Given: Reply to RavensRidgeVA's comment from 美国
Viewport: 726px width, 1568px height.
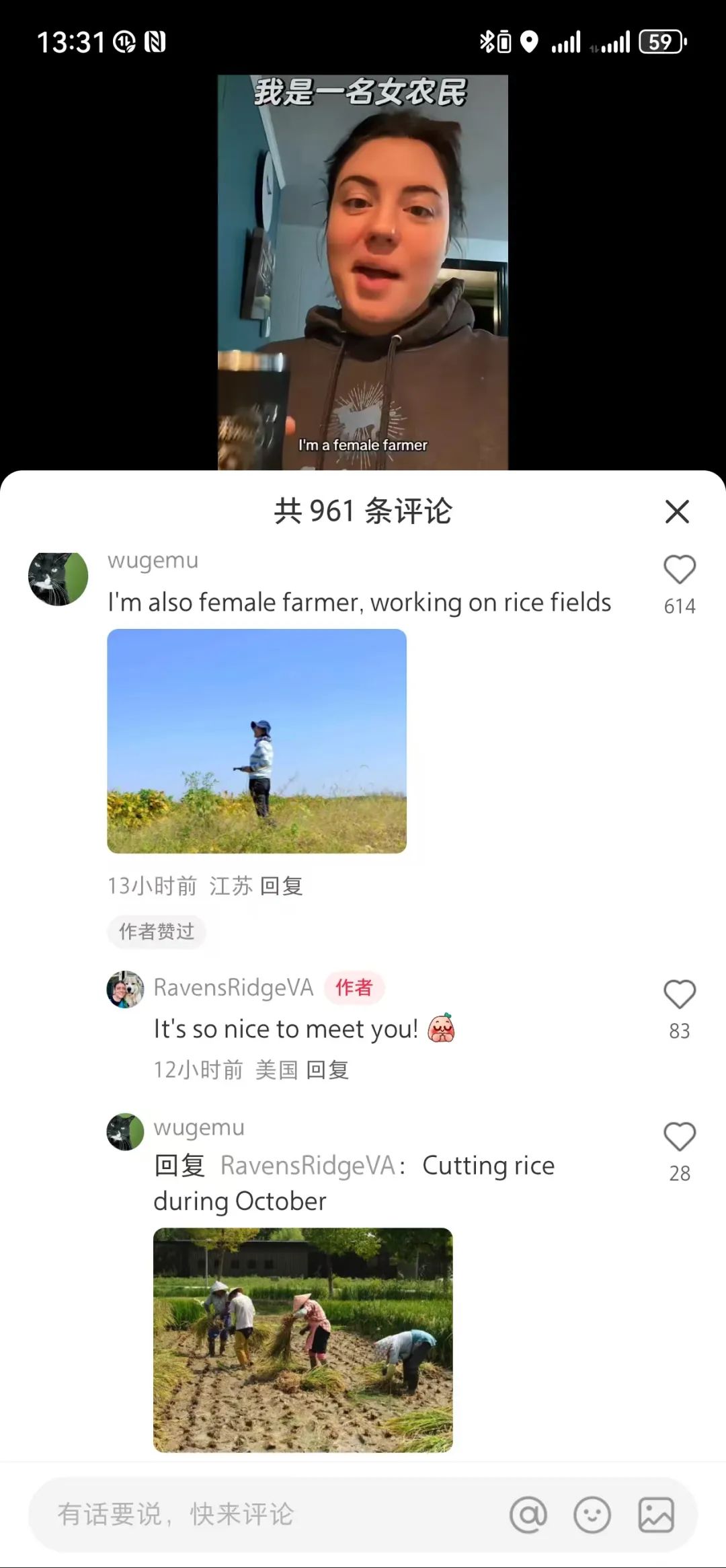Looking at the screenshot, I should pos(327,1070).
